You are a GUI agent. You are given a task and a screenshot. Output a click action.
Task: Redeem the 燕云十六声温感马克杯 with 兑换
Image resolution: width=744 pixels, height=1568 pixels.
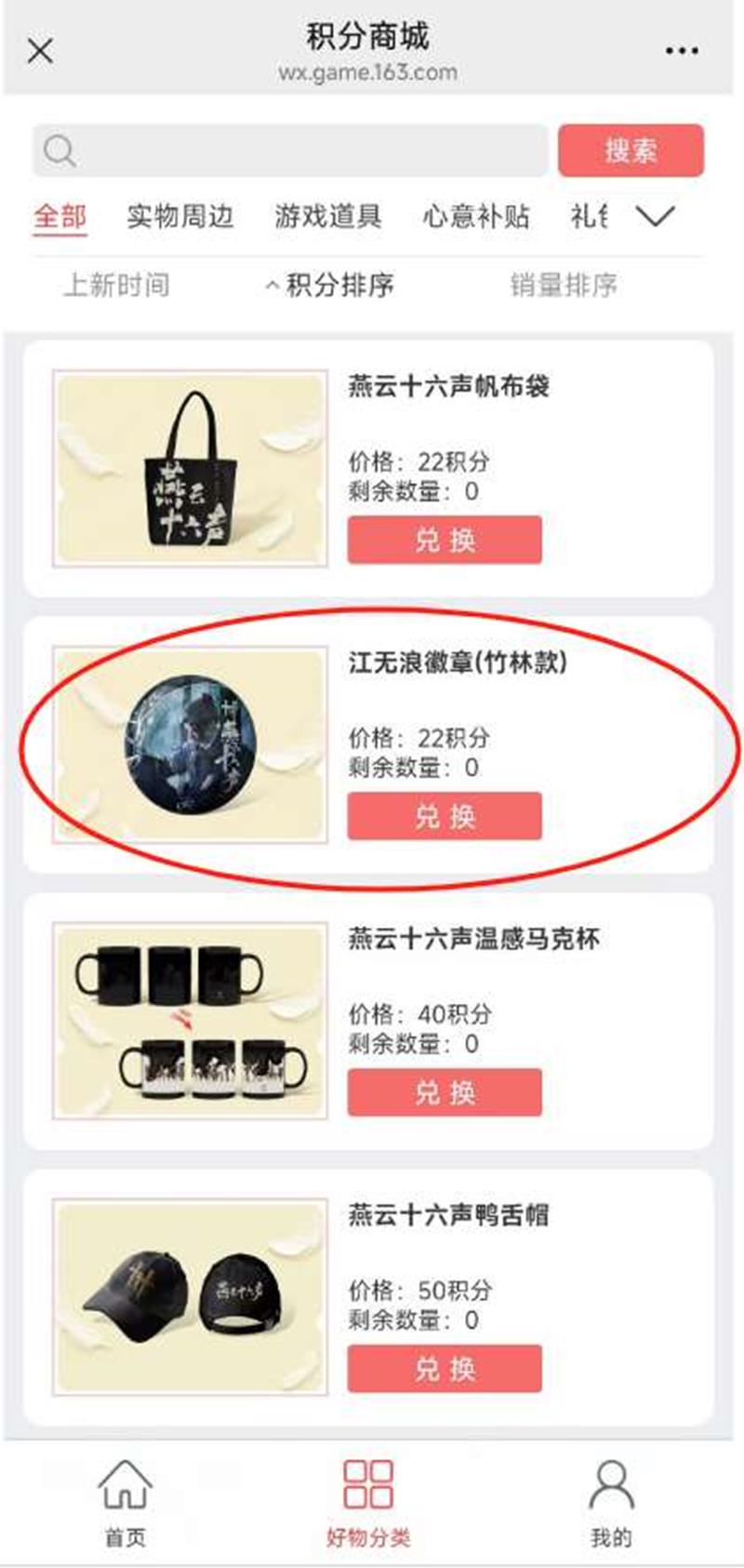(445, 1092)
